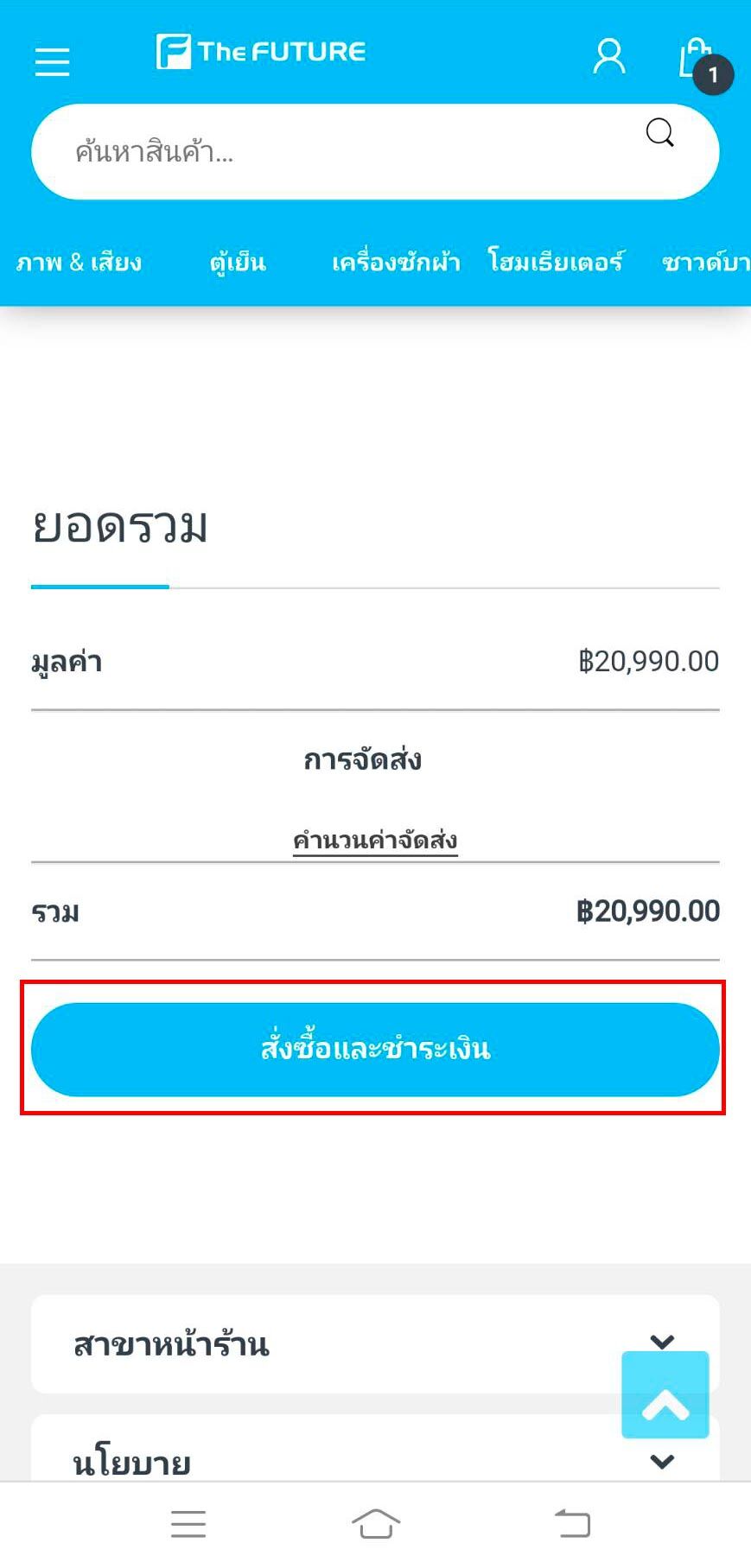Tap the back-to-top arrow button
Image resolution: width=751 pixels, height=1568 pixels.
665,1394
